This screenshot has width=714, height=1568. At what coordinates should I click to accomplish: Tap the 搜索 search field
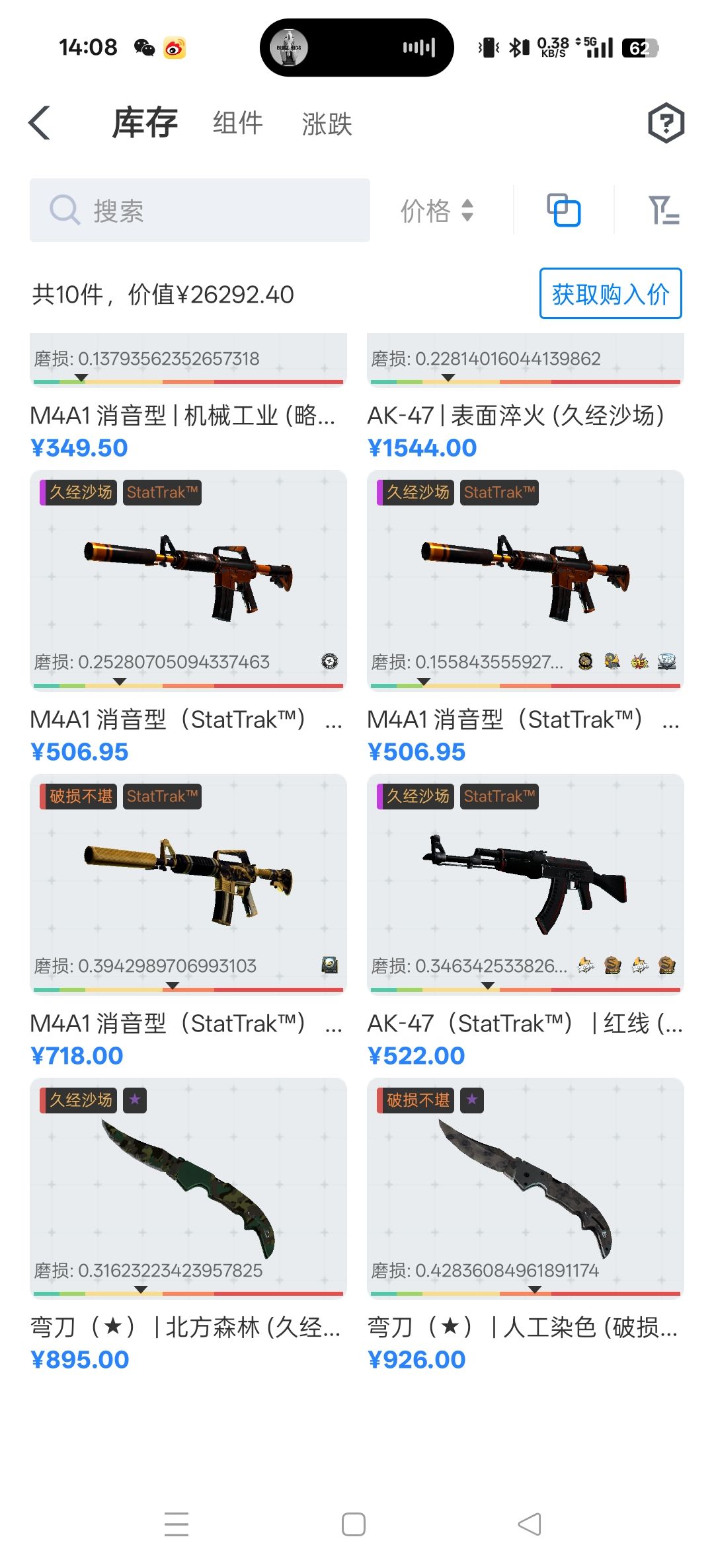pos(200,210)
